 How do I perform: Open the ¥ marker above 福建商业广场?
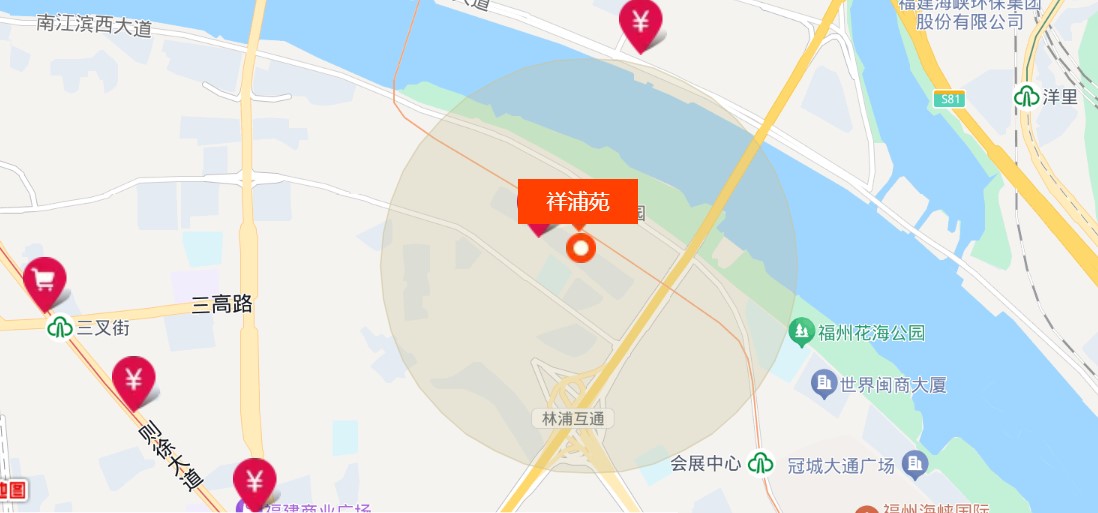pos(254,481)
